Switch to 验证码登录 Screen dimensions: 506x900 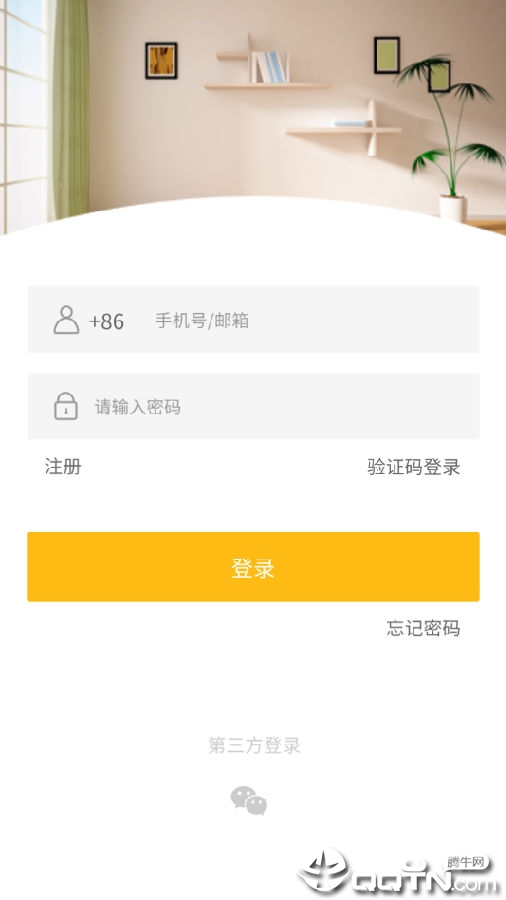click(414, 467)
